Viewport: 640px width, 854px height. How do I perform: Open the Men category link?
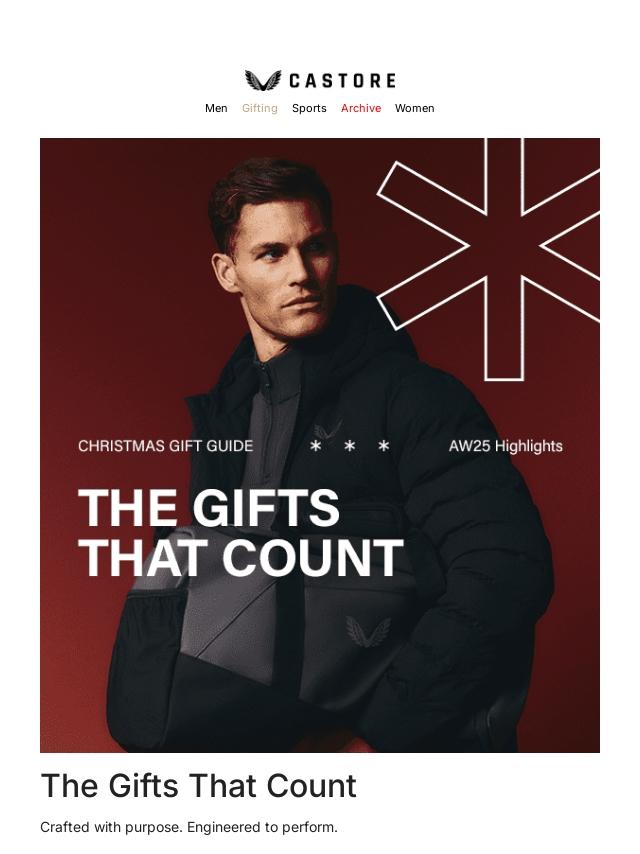pyautogui.click(x=216, y=108)
